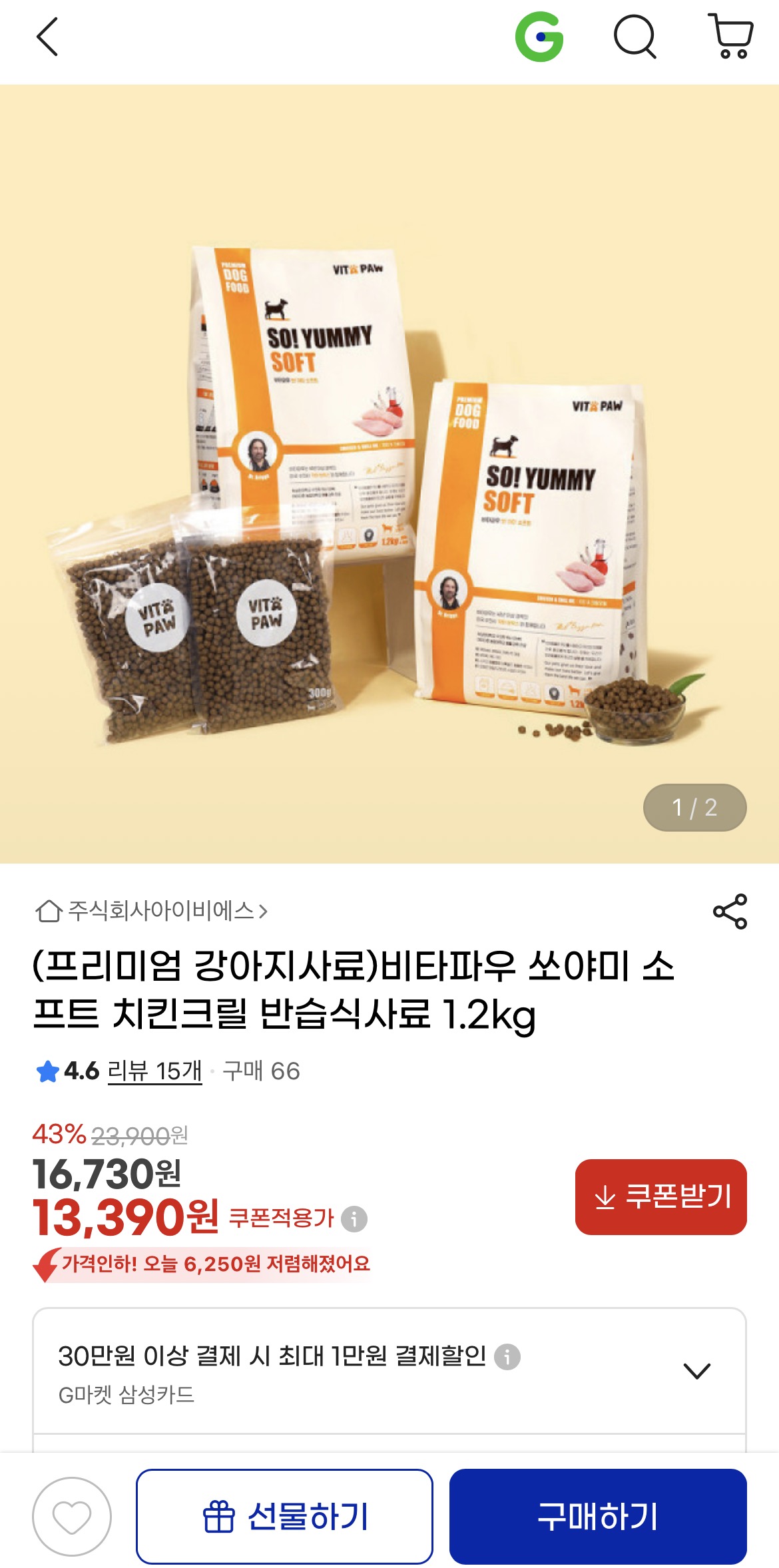779x1568 pixels.
Task: Open the search magnifier icon
Action: [635, 37]
